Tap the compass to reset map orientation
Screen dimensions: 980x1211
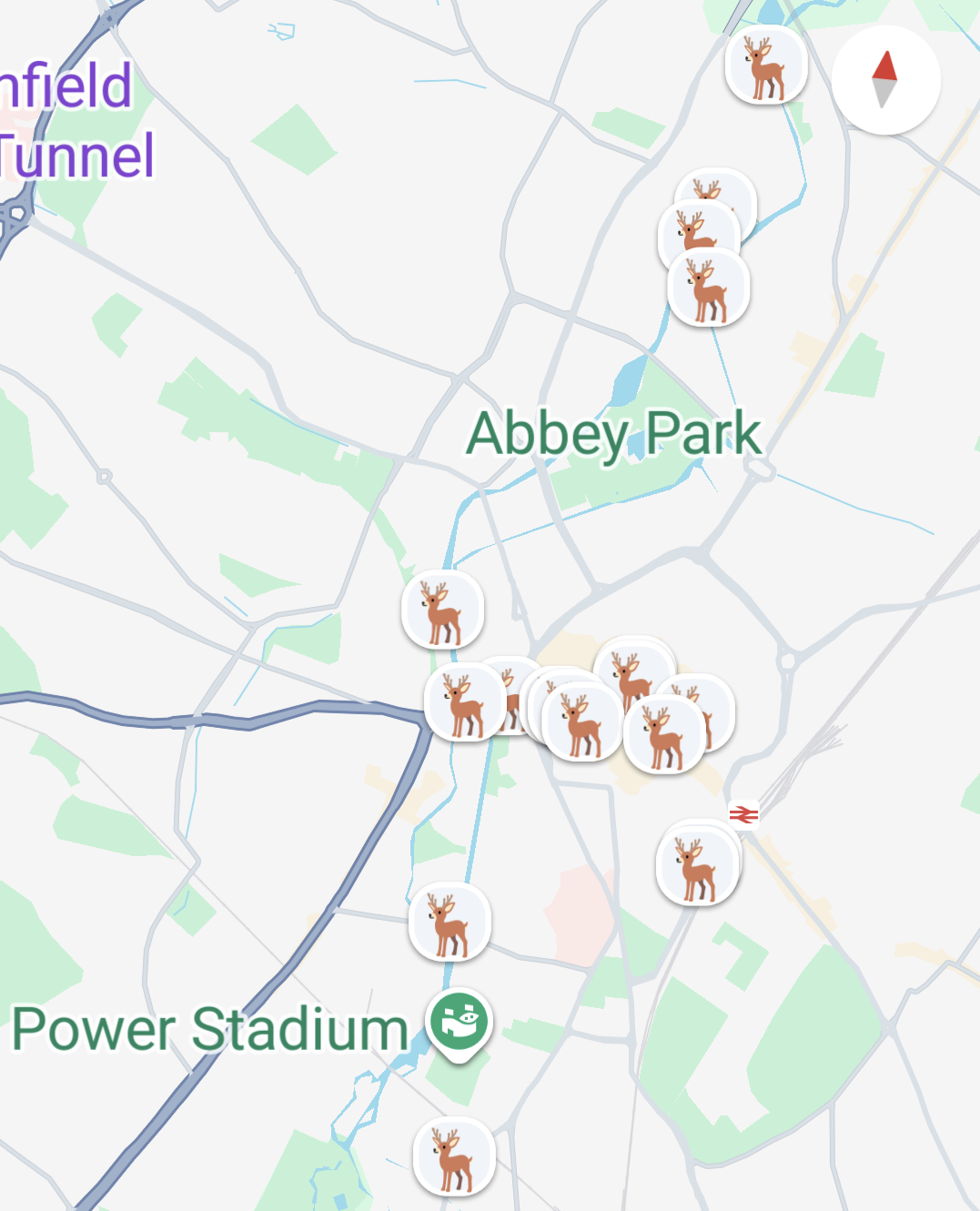point(885,80)
